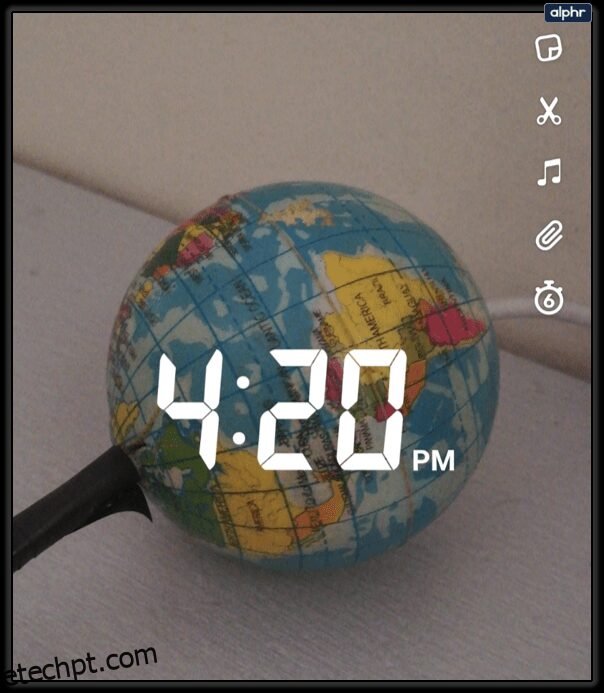Attach a link with the paperclip
Image resolution: width=604 pixels, height=693 pixels.
pyautogui.click(x=548, y=236)
